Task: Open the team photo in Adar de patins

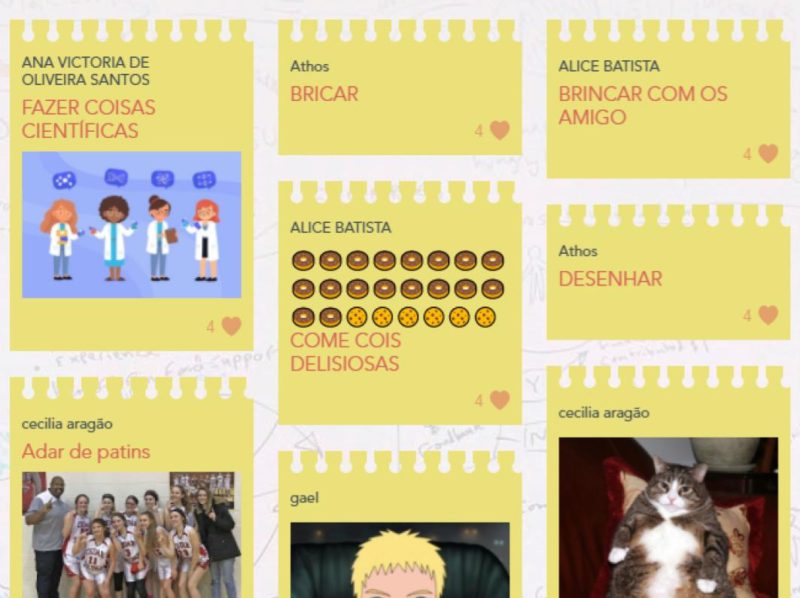Action: (x=131, y=535)
